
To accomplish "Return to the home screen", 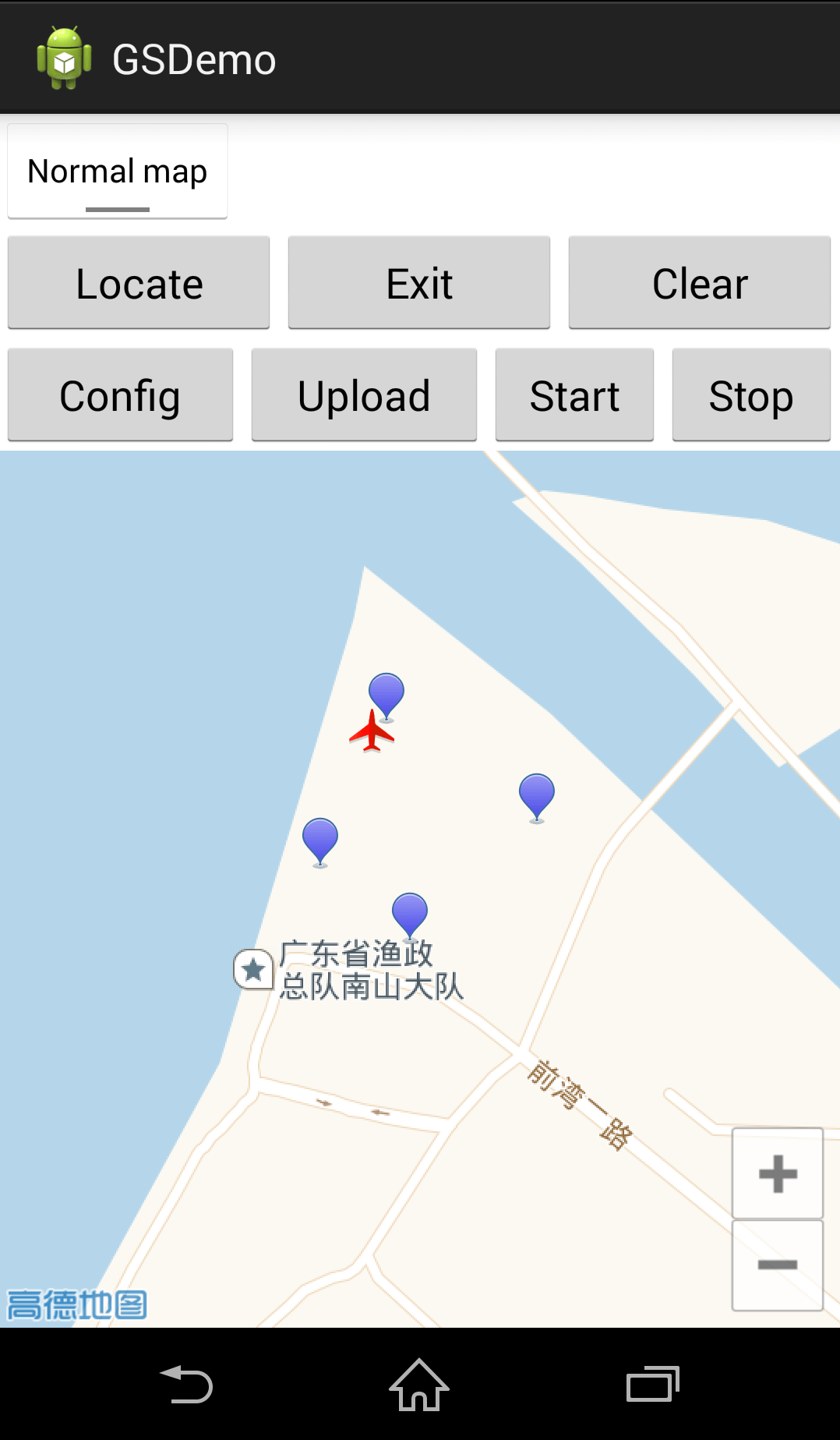I will tap(419, 1385).
